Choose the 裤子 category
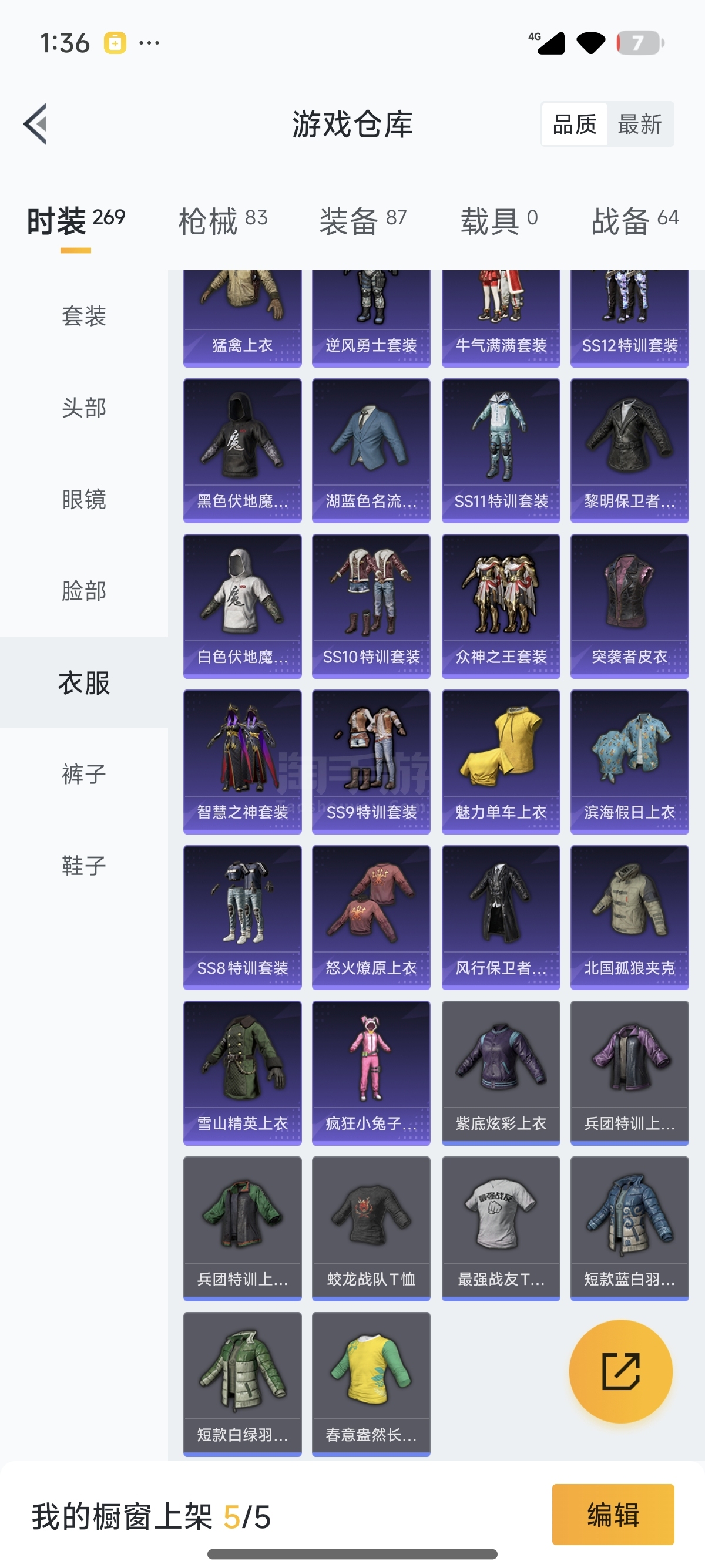This screenshot has width=705, height=1568. [84, 773]
